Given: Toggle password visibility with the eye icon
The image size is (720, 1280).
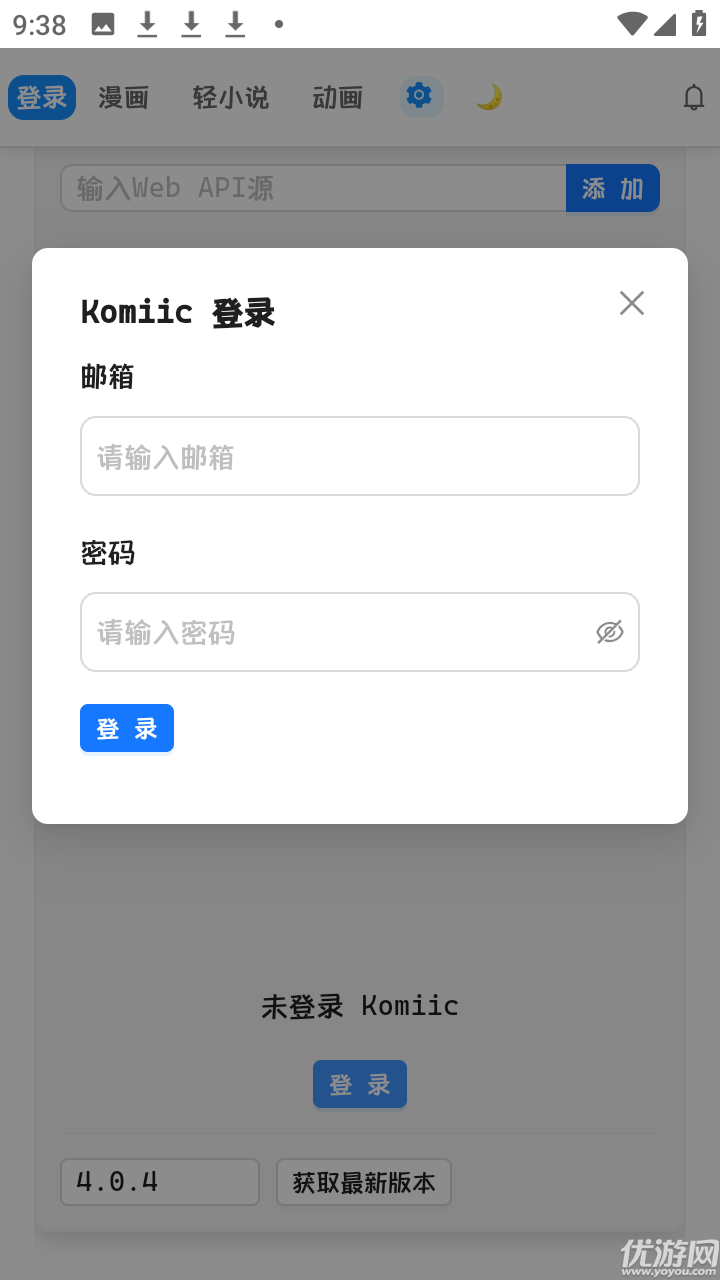Looking at the screenshot, I should (x=610, y=632).
